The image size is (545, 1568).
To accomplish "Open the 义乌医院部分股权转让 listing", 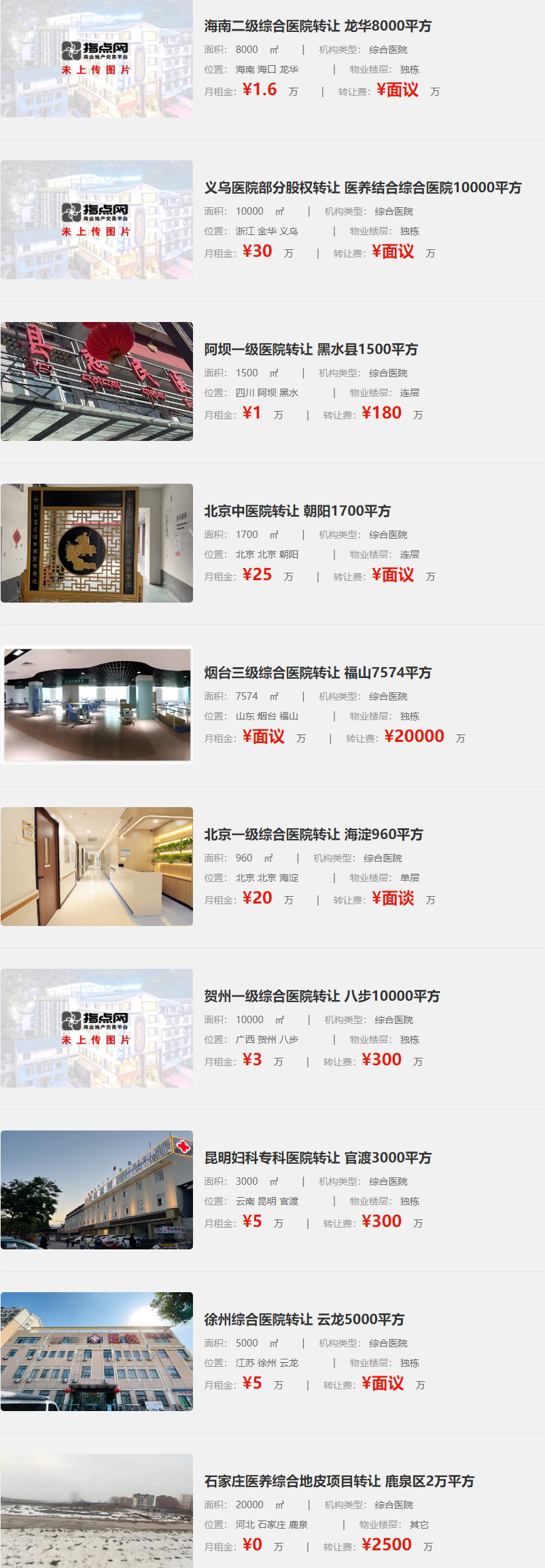I will (362, 188).
